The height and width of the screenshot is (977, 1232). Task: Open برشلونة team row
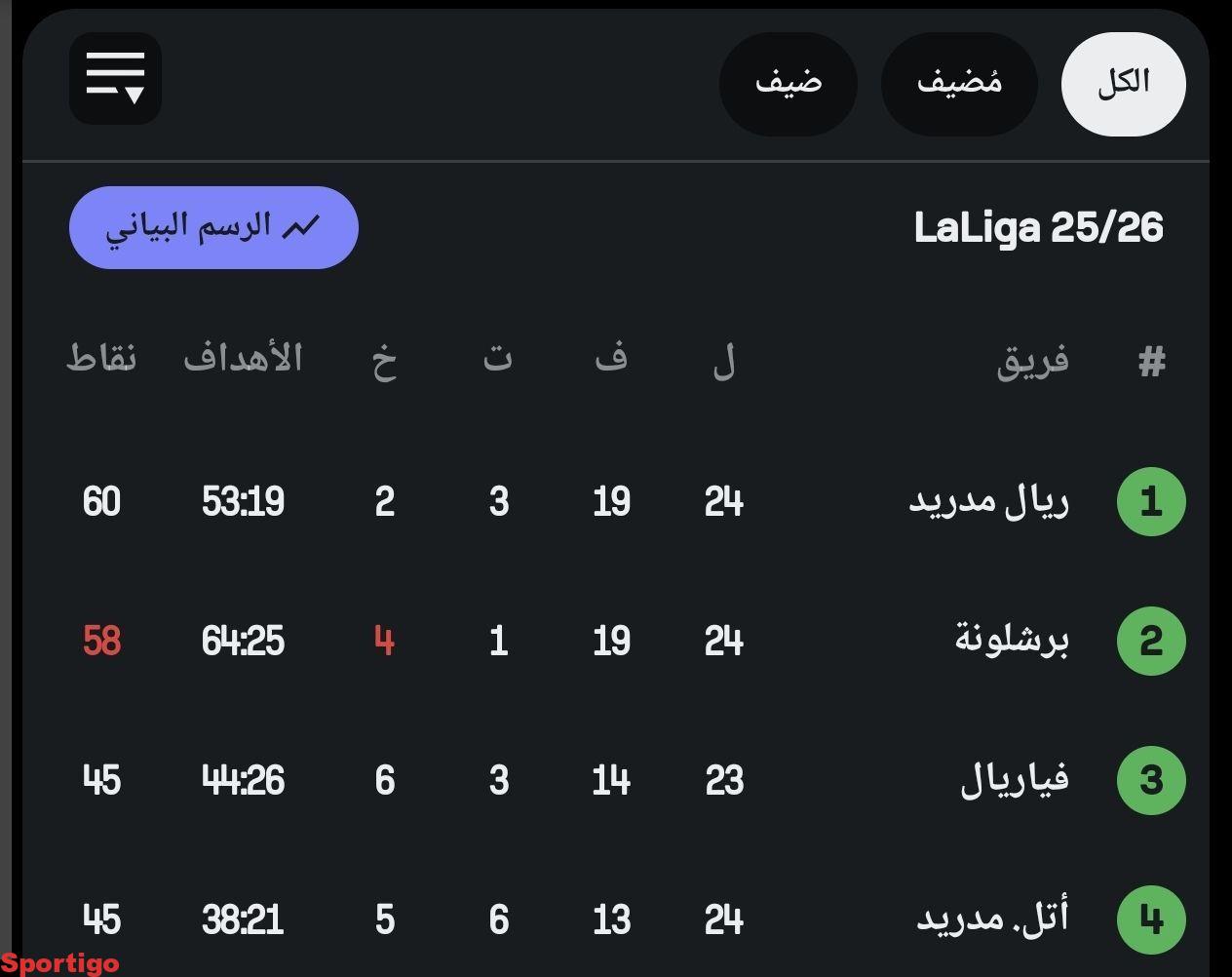tap(1012, 641)
